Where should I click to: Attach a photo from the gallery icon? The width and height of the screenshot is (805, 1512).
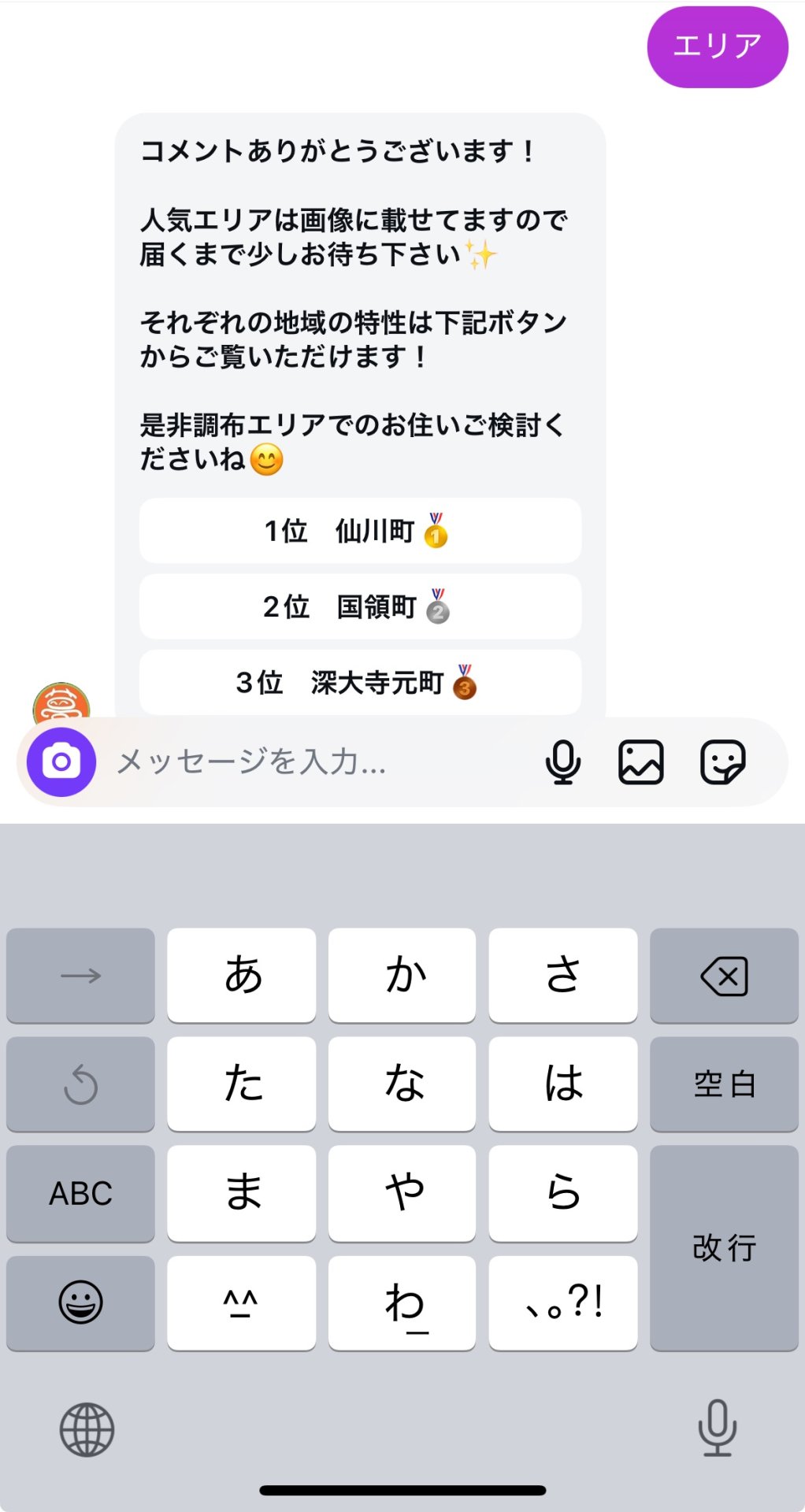640,762
